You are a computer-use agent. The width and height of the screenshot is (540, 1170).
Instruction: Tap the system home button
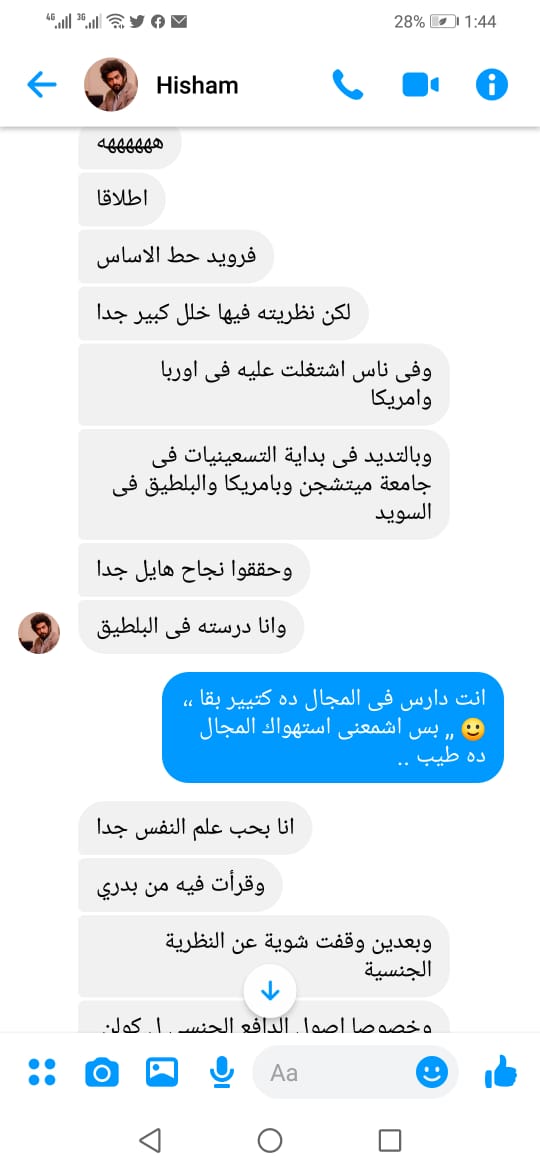270,1139
